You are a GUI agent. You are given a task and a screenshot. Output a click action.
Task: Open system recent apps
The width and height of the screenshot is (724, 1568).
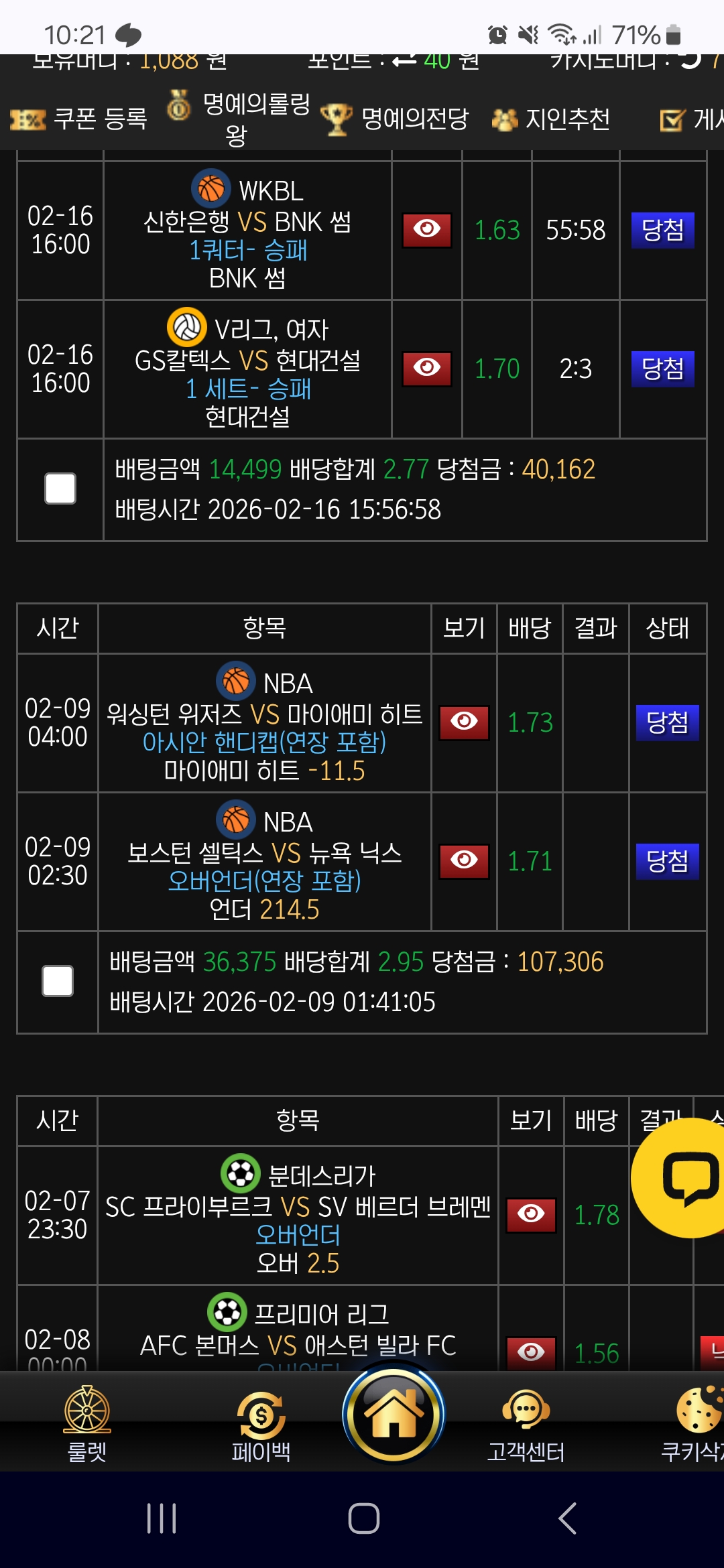162,1518
